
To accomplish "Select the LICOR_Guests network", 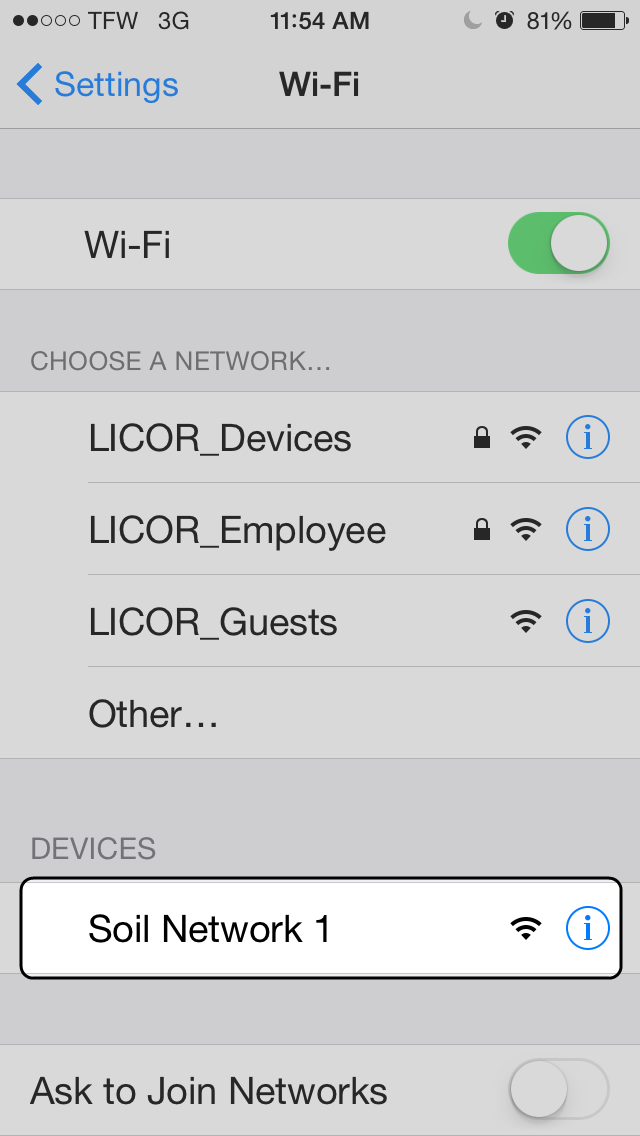I will pos(320,622).
